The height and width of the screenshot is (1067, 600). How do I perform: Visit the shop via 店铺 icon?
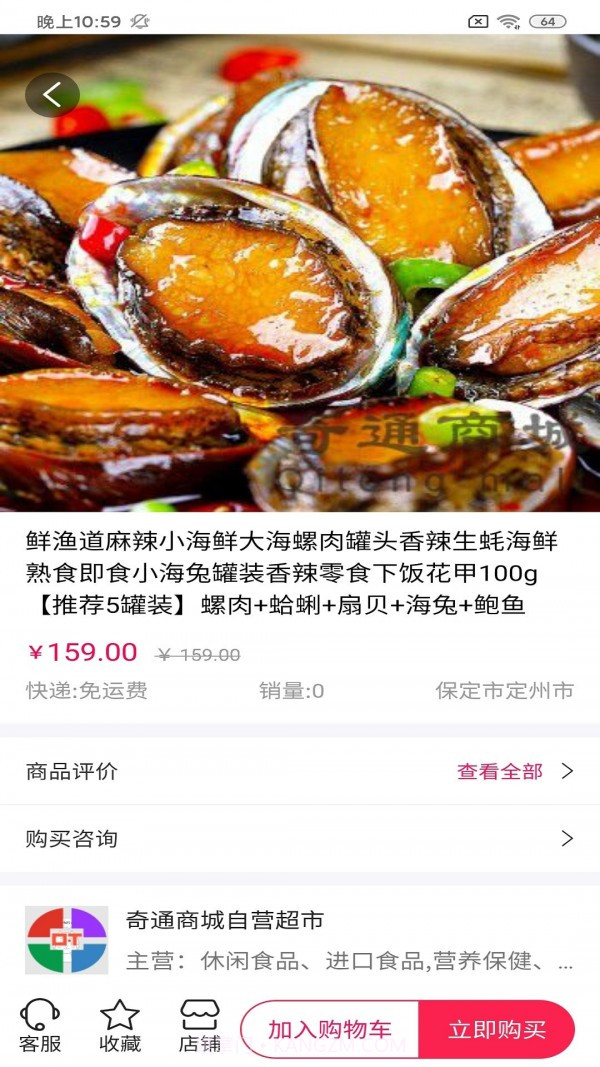[200, 1027]
